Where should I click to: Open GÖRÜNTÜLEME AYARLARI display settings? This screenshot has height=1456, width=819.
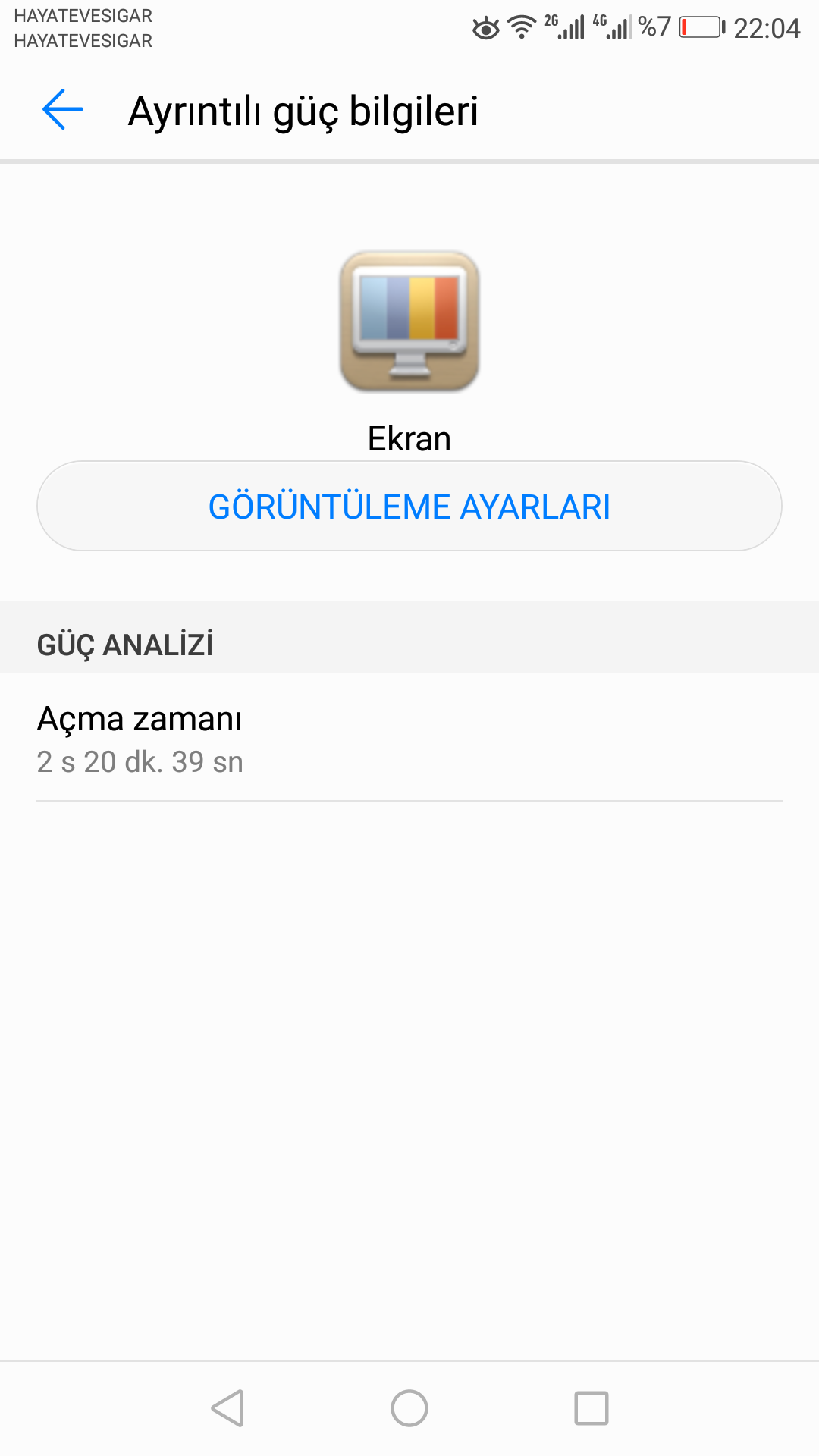409,506
